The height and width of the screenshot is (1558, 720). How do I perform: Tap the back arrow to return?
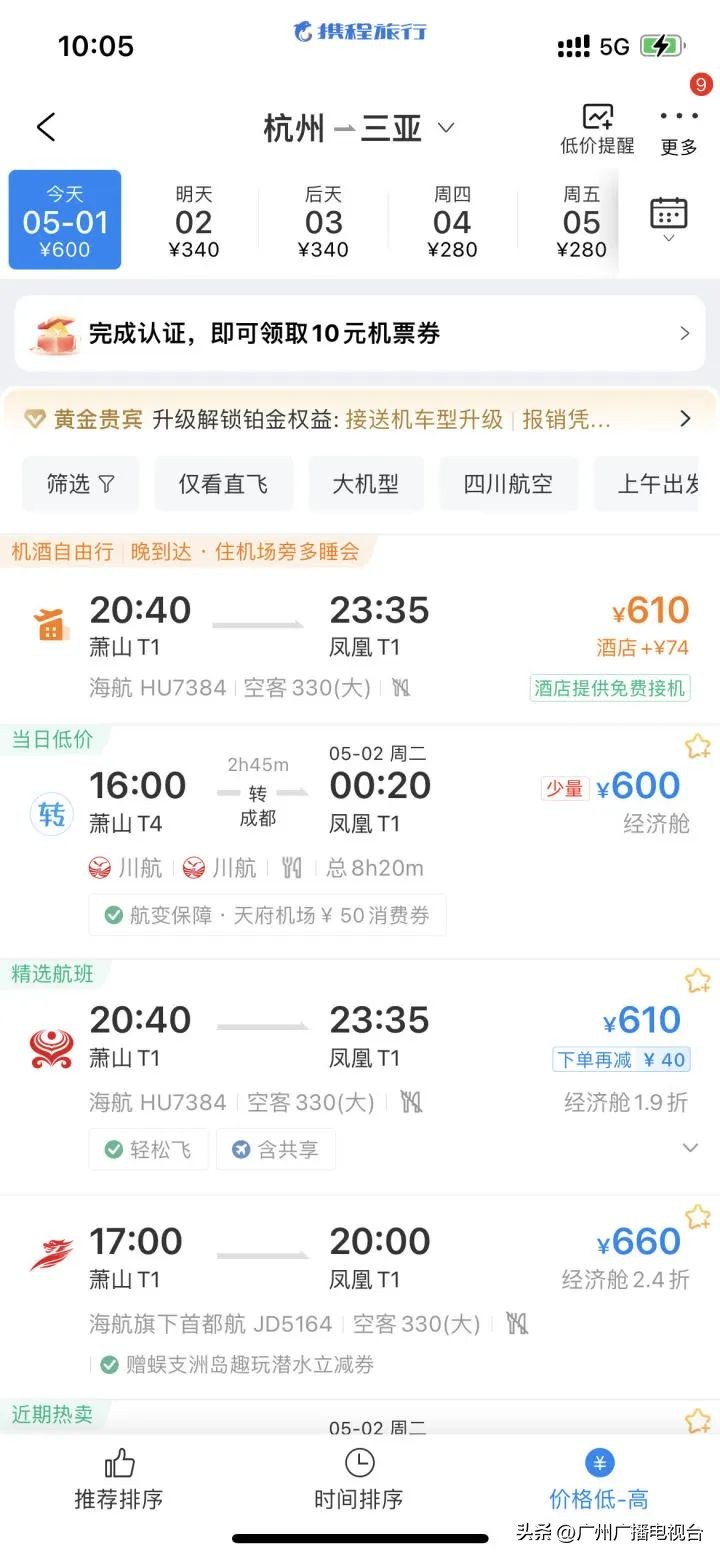tap(46, 127)
